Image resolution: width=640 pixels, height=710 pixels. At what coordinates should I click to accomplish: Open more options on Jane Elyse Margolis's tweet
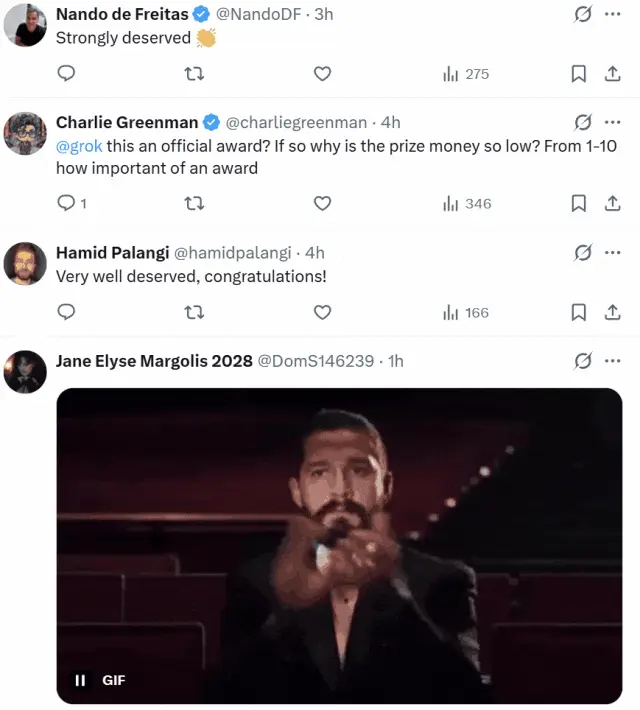coord(612,360)
